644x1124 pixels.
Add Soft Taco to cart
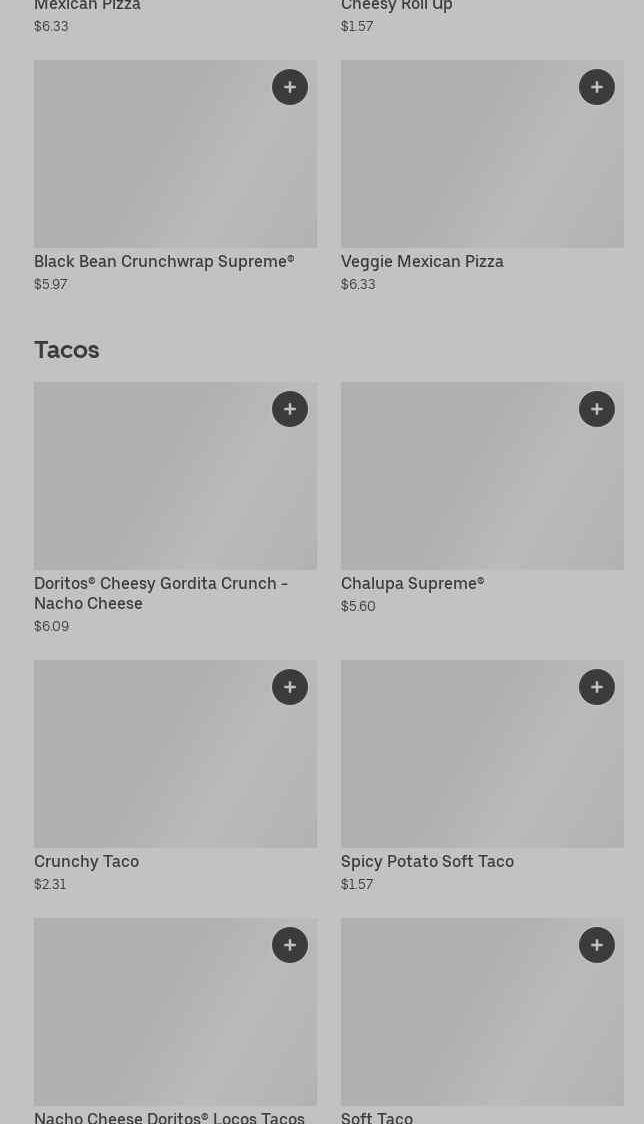(x=597, y=945)
